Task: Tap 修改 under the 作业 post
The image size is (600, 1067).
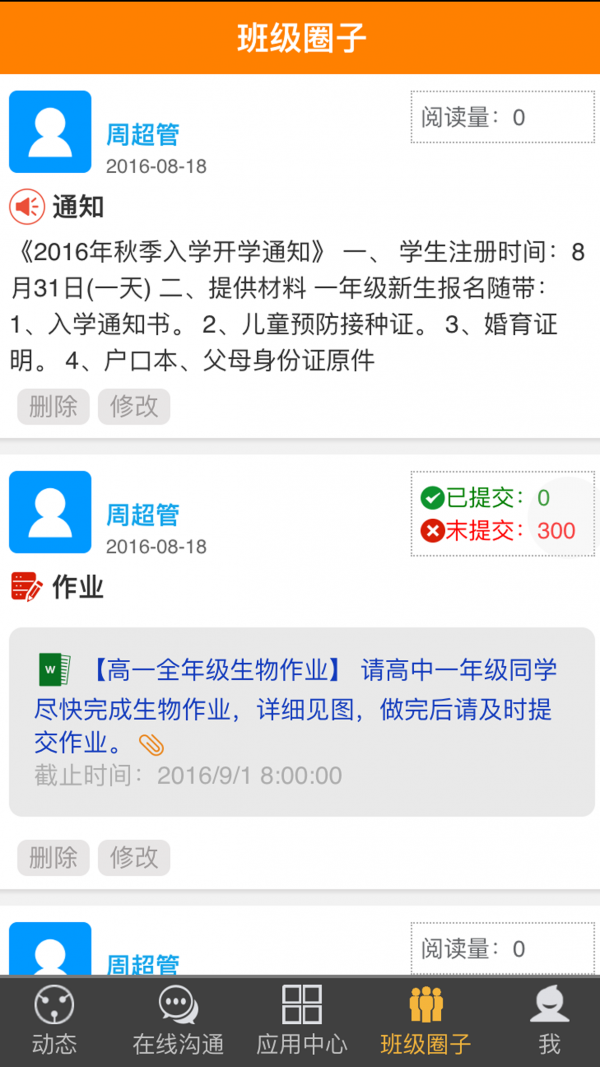Action: 134,858
